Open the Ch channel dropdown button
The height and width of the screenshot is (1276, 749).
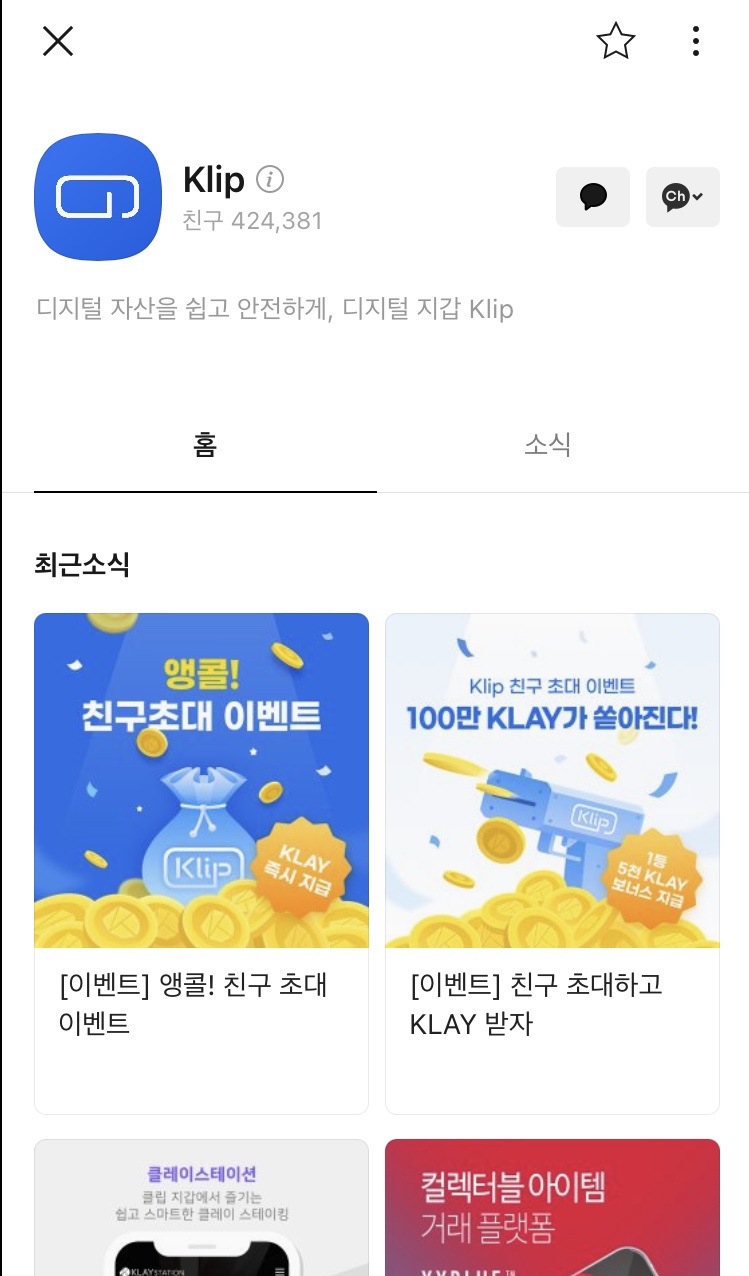click(683, 197)
